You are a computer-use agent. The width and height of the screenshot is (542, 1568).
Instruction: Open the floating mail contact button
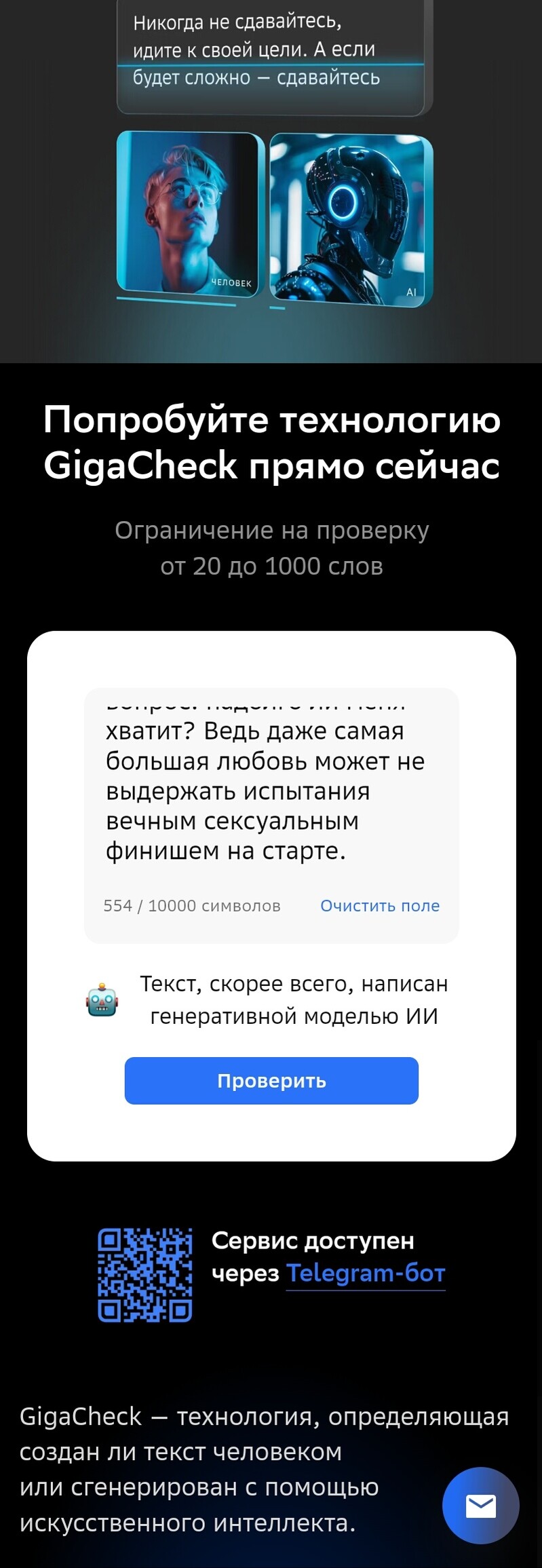(480, 1506)
